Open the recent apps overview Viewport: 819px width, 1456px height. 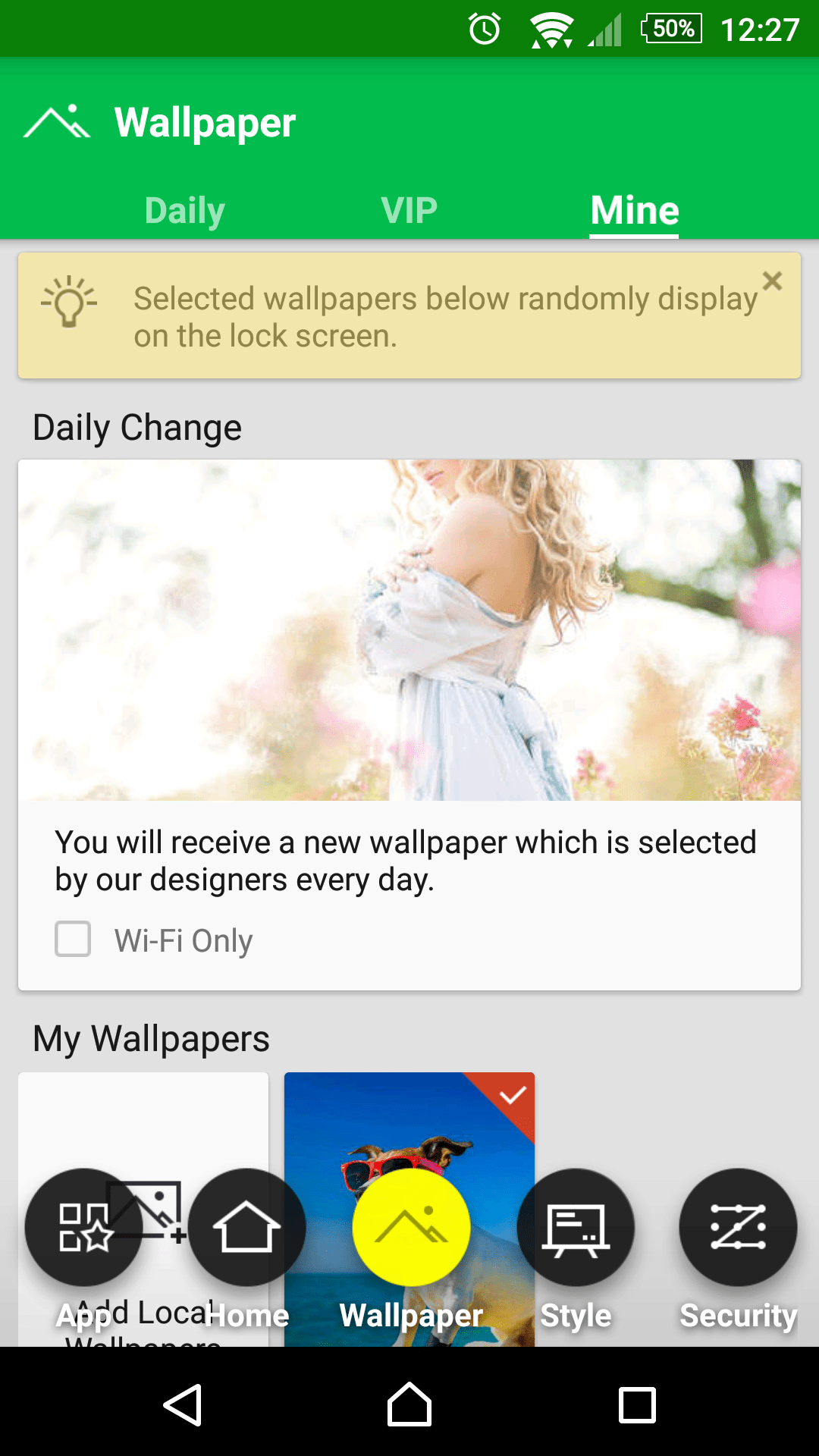(637, 1404)
